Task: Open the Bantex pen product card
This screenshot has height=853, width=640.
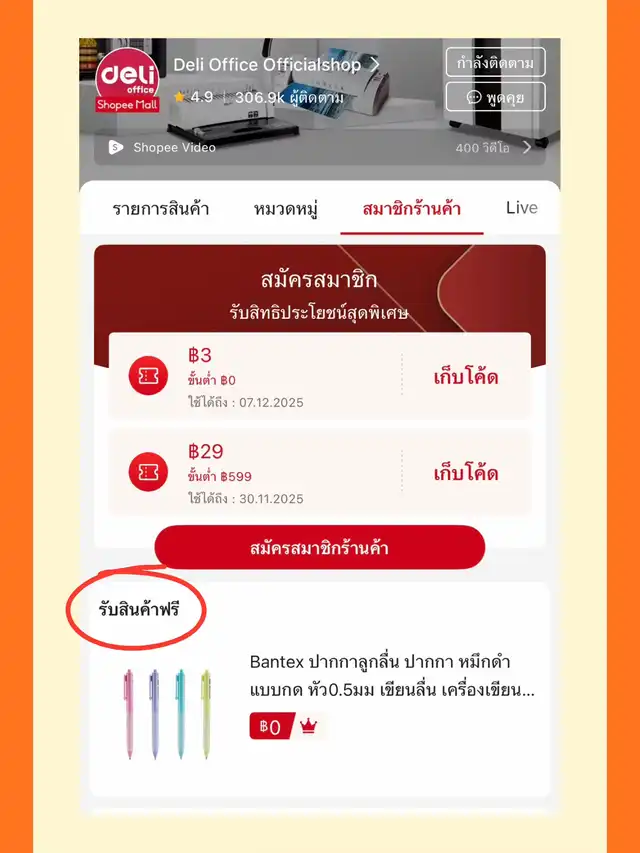Action: 320,700
